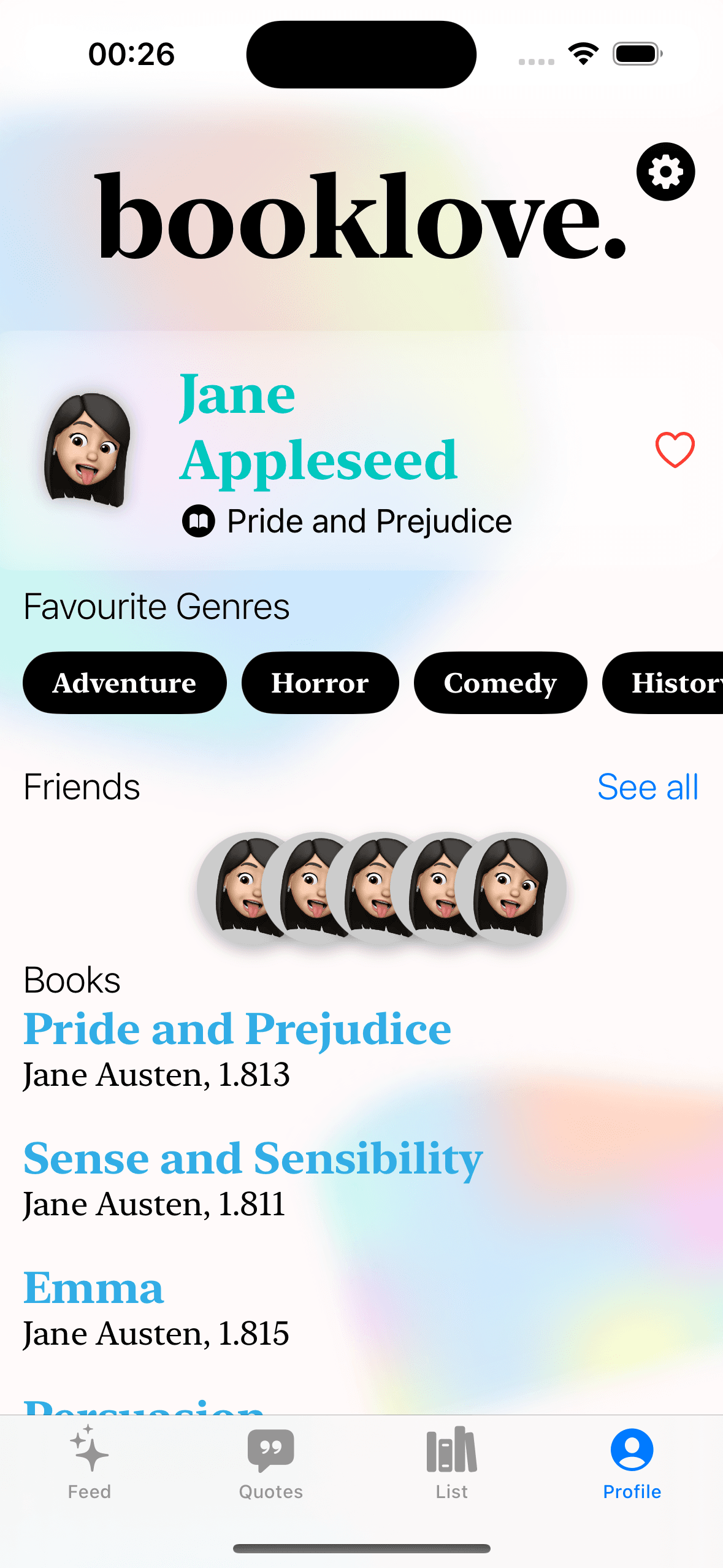
Task: Select the Adventure genre chip
Action: click(x=124, y=683)
